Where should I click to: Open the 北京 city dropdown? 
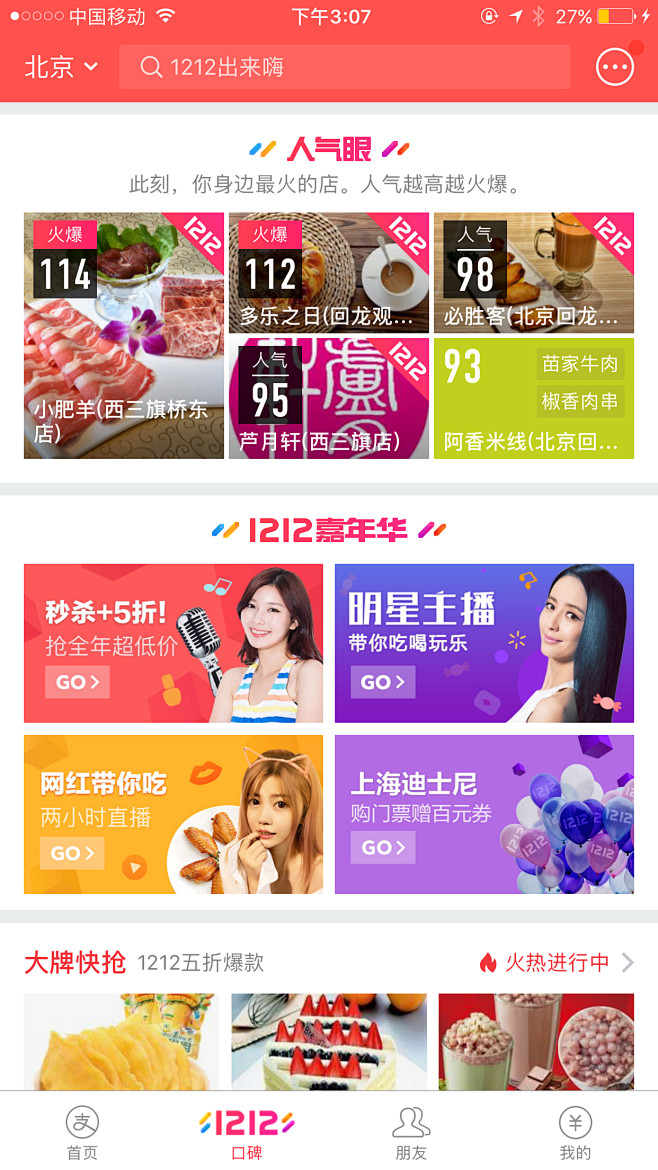(61, 67)
